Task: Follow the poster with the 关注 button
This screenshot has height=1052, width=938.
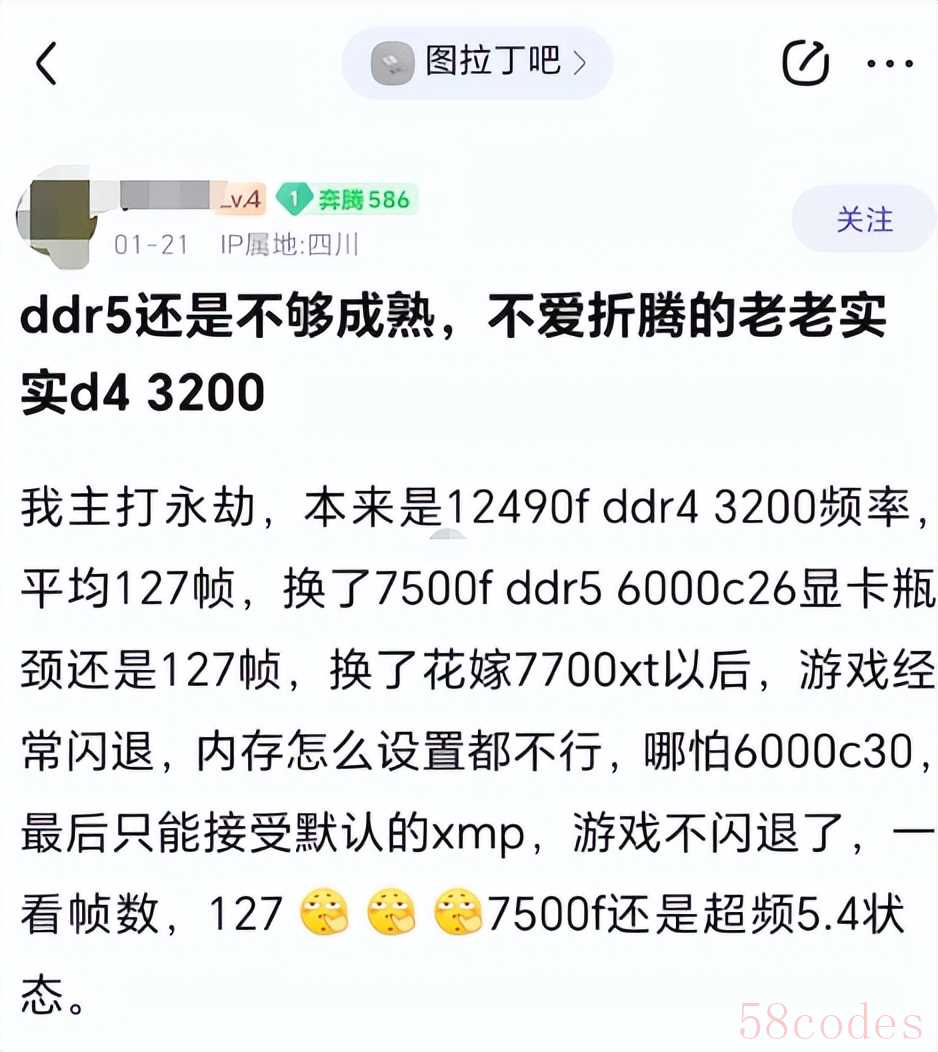Action: [x=864, y=219]
